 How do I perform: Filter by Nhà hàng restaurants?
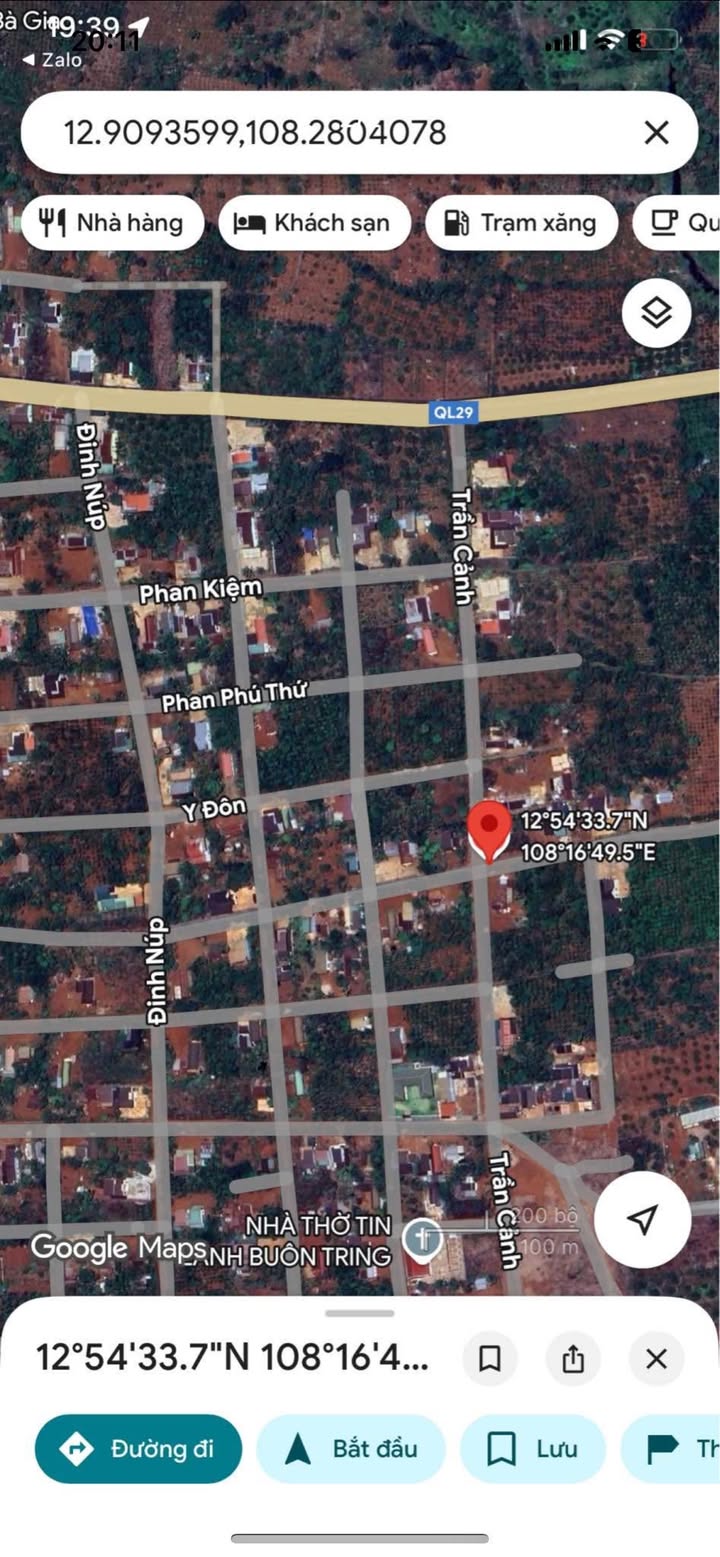click(112, 222)
